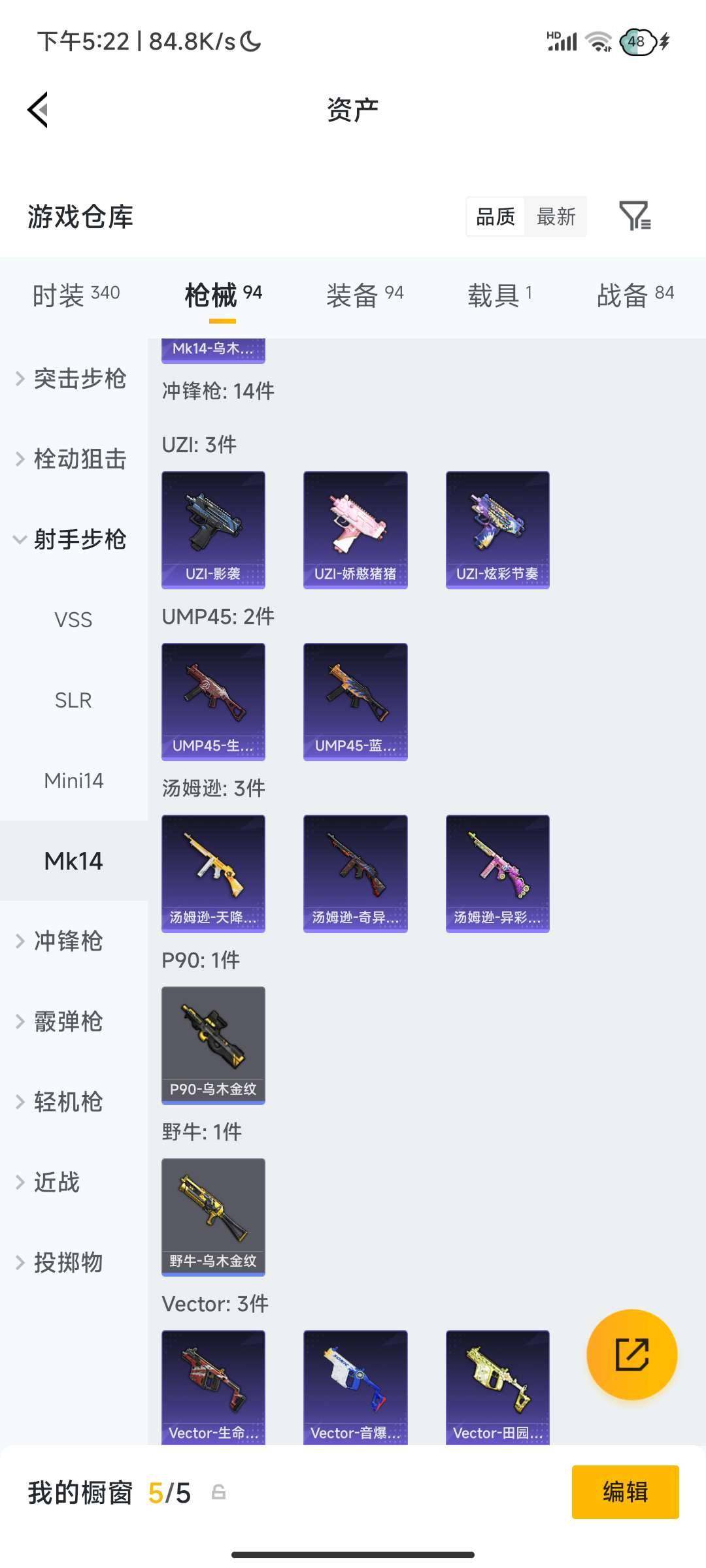Switch to the 装备 tab
Viewport: 706px width, 1568px height.
tap(365, 295)
